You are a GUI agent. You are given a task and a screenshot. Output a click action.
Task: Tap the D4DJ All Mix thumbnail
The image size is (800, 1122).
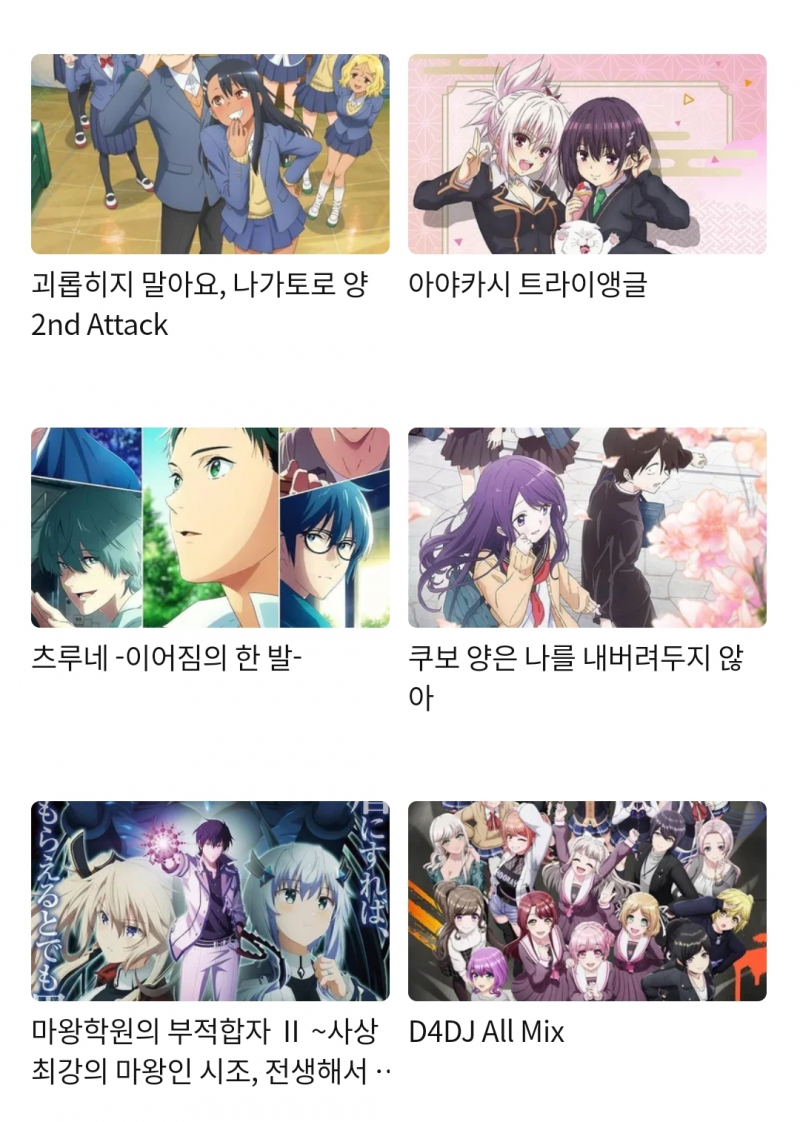coord(587,900)
